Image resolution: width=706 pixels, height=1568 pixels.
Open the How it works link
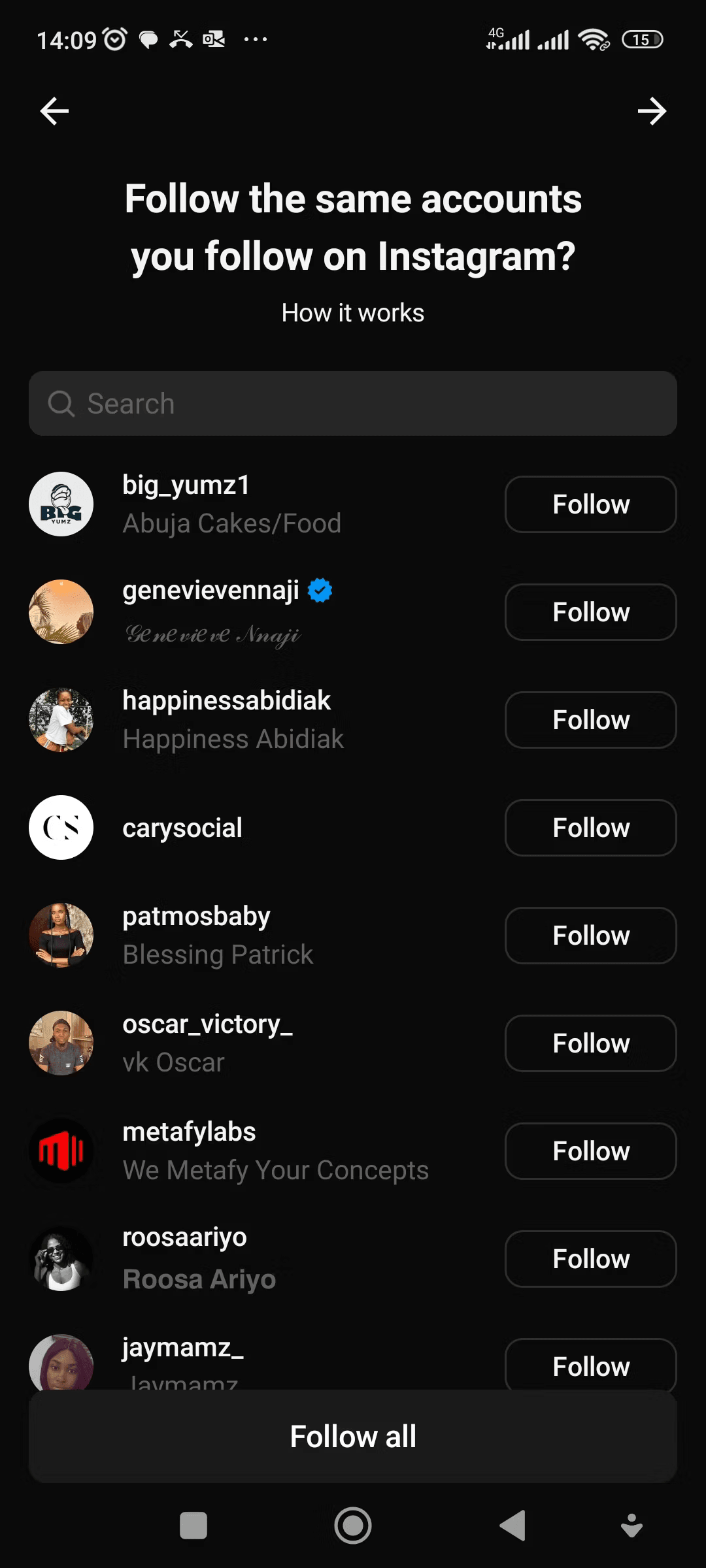352,313
